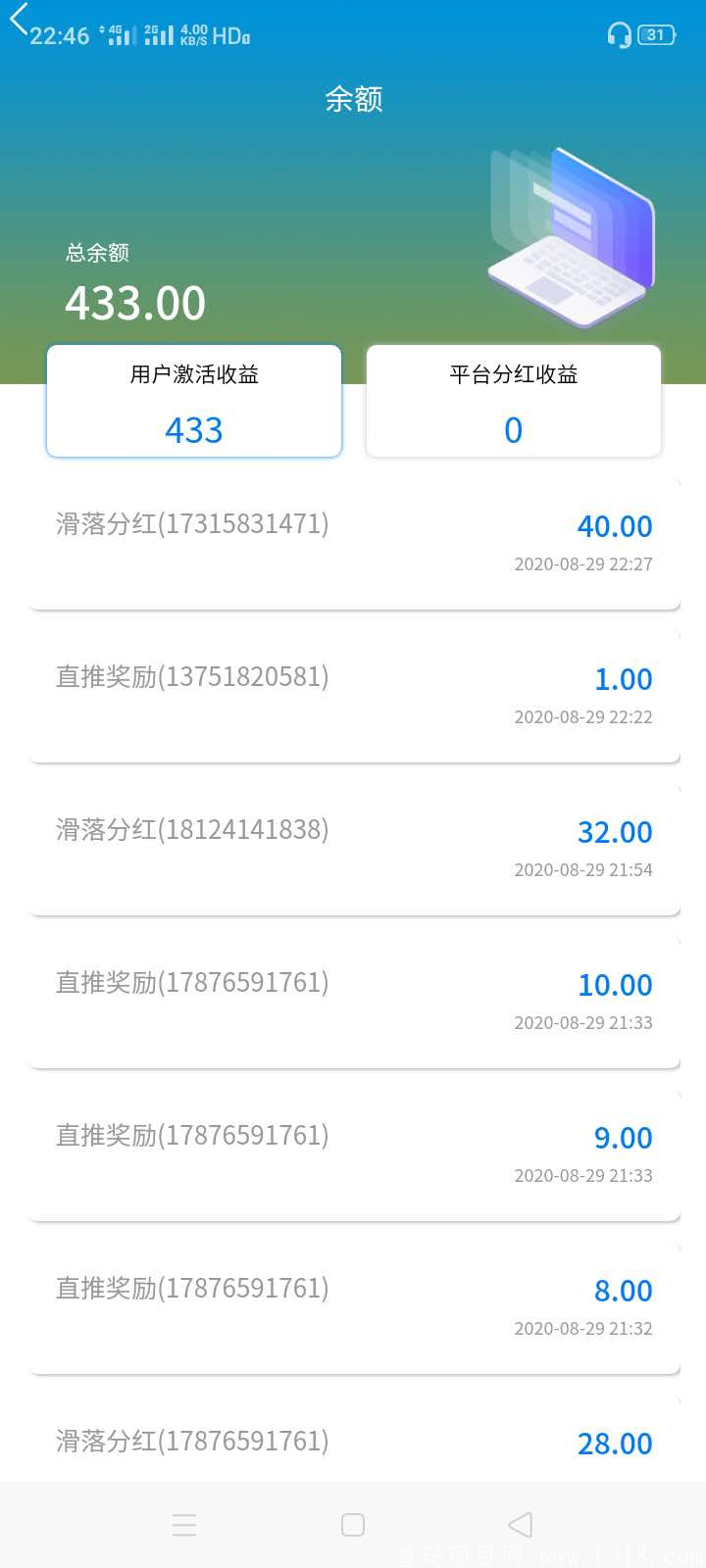Select the 用户激活收益 tab

[x=194, y=401]
